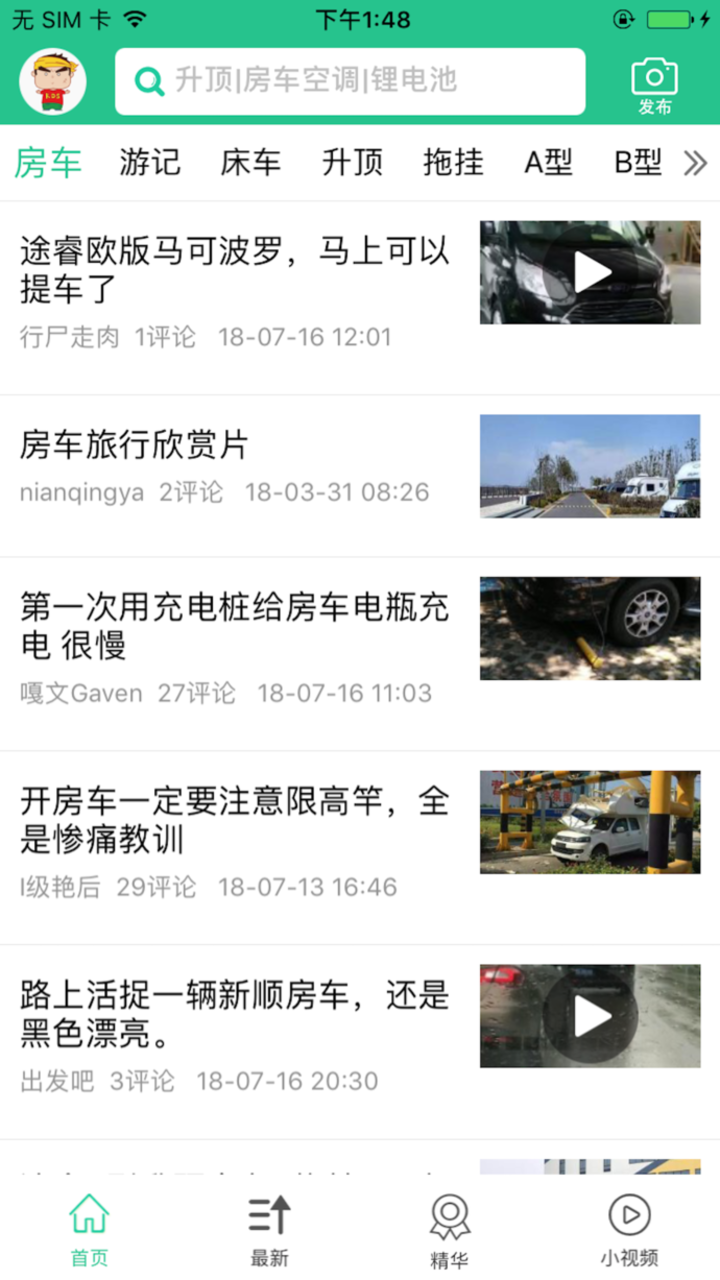Select the 最新 icon in bottom navigation
The image size is (720, 1280).
pyautogui.click(x=268, y=1215)
